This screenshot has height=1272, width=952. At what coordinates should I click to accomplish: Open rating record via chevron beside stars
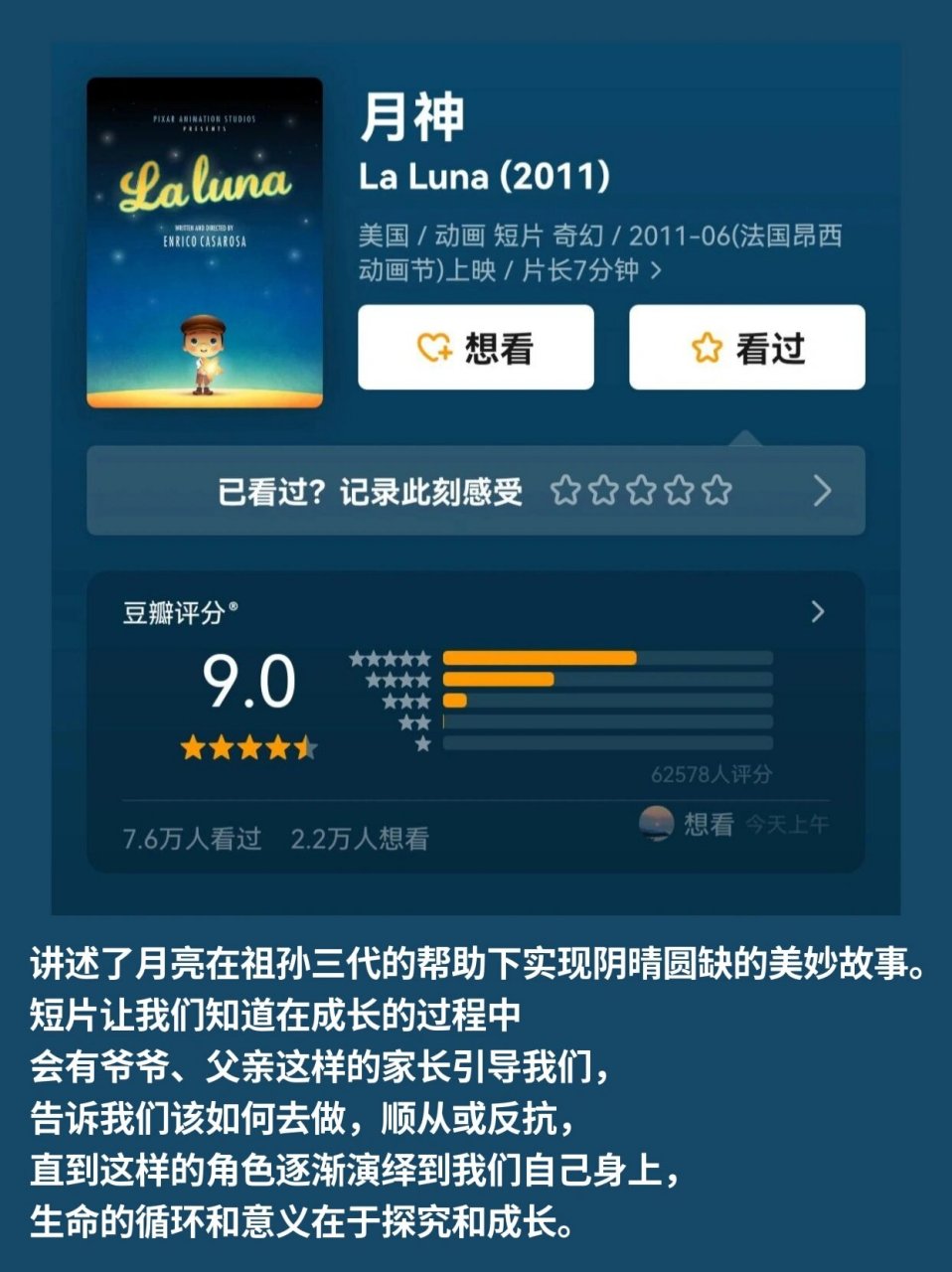pyautogui.click(x=821, y=490)
